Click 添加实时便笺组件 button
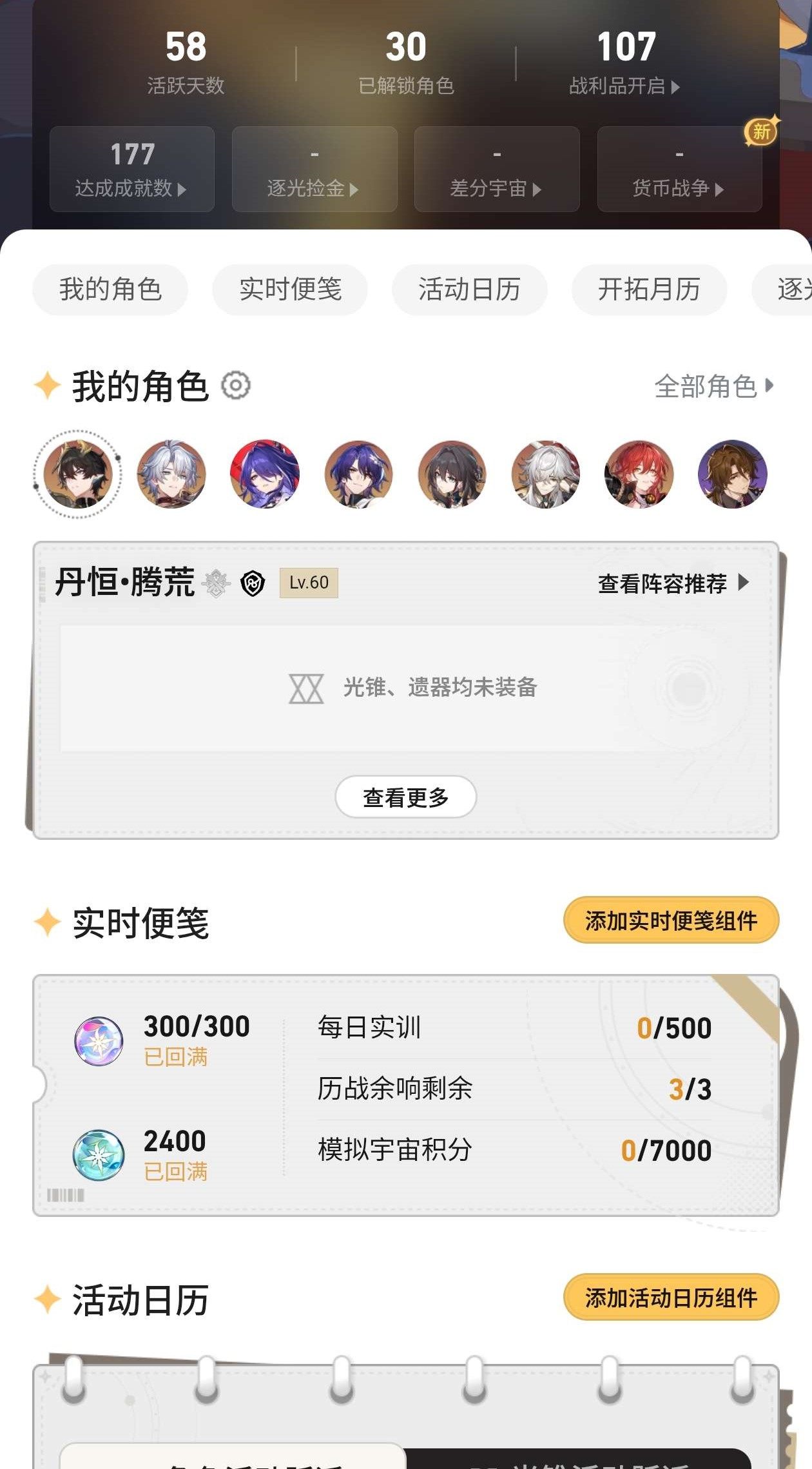812x1469 pixels. (670, 920)
